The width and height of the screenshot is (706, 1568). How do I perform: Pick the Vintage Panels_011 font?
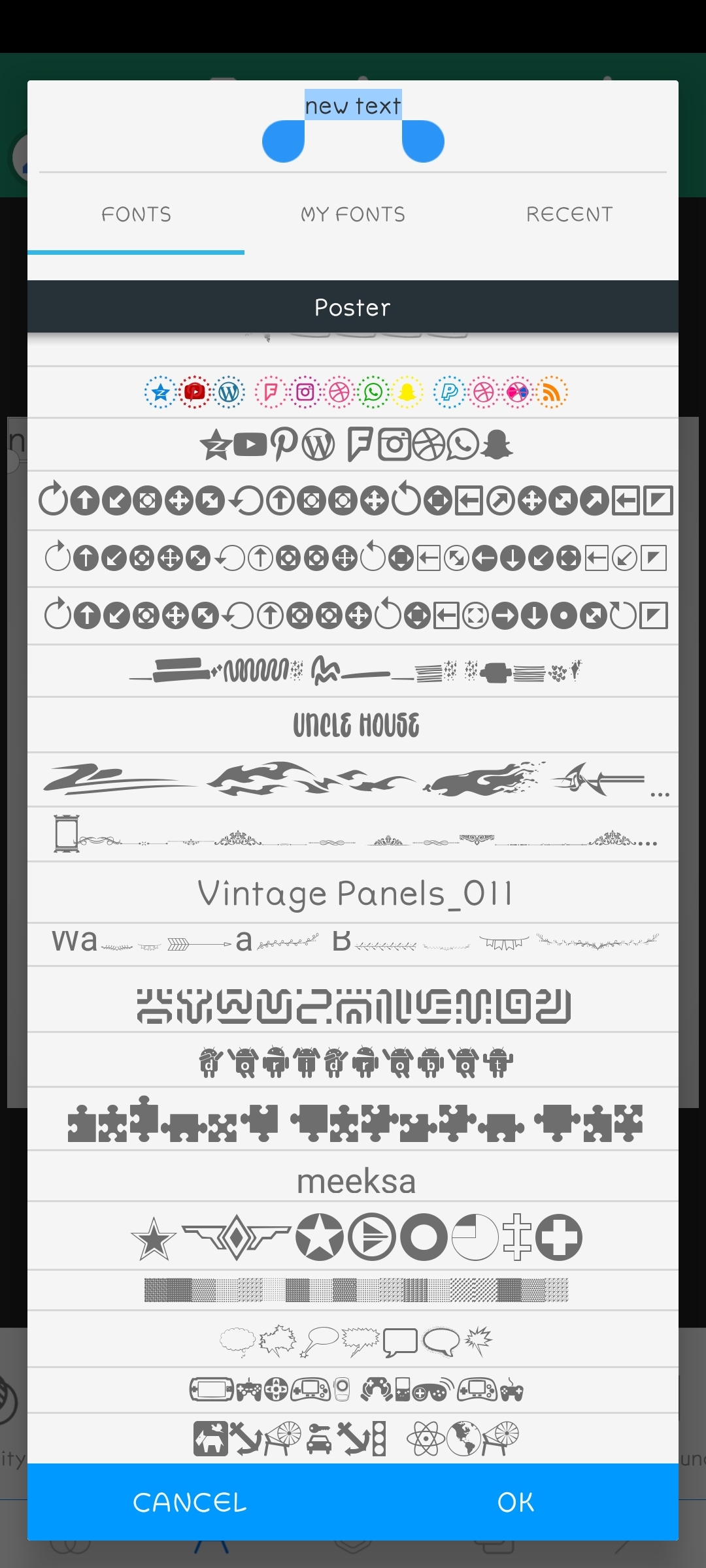(355, 893)
